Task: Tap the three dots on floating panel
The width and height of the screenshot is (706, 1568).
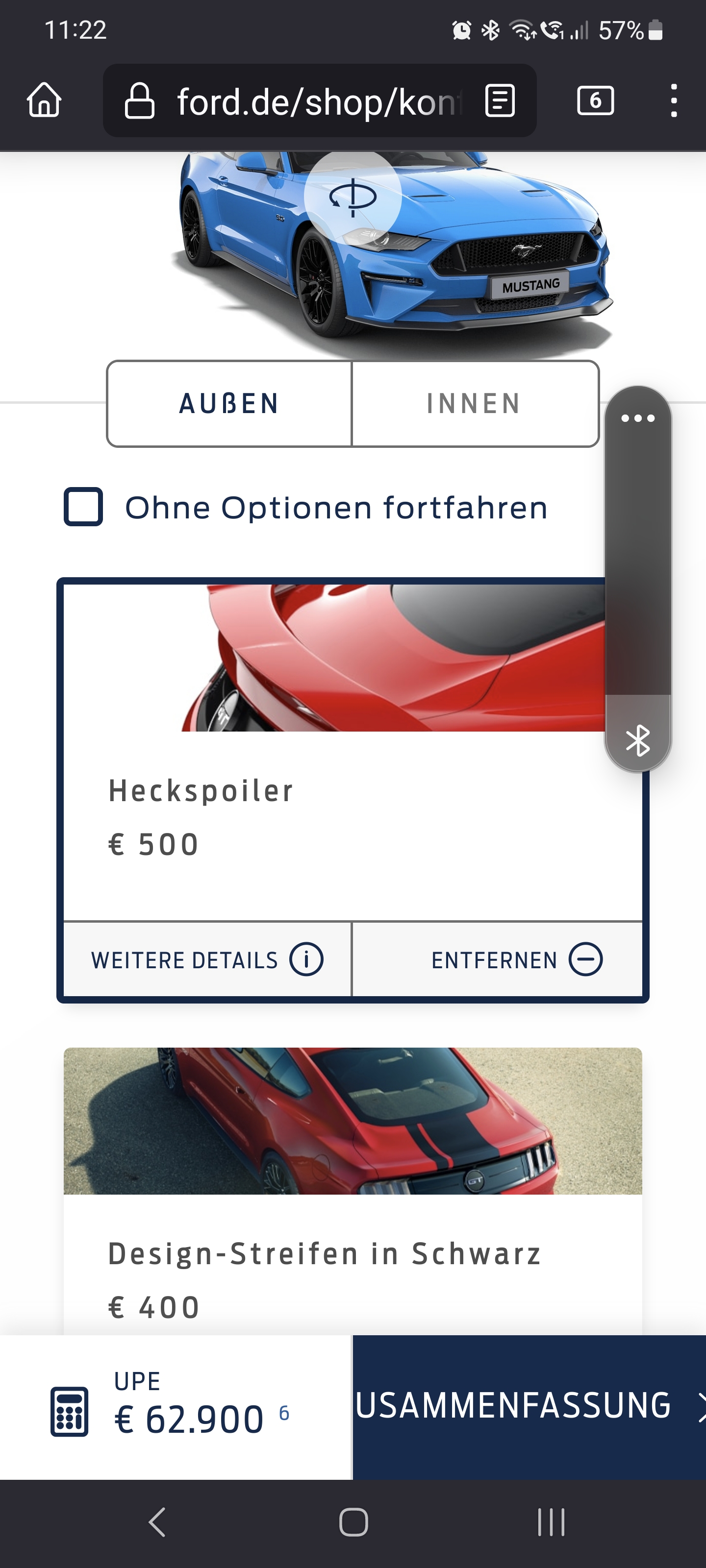Action: coord(638,418)
